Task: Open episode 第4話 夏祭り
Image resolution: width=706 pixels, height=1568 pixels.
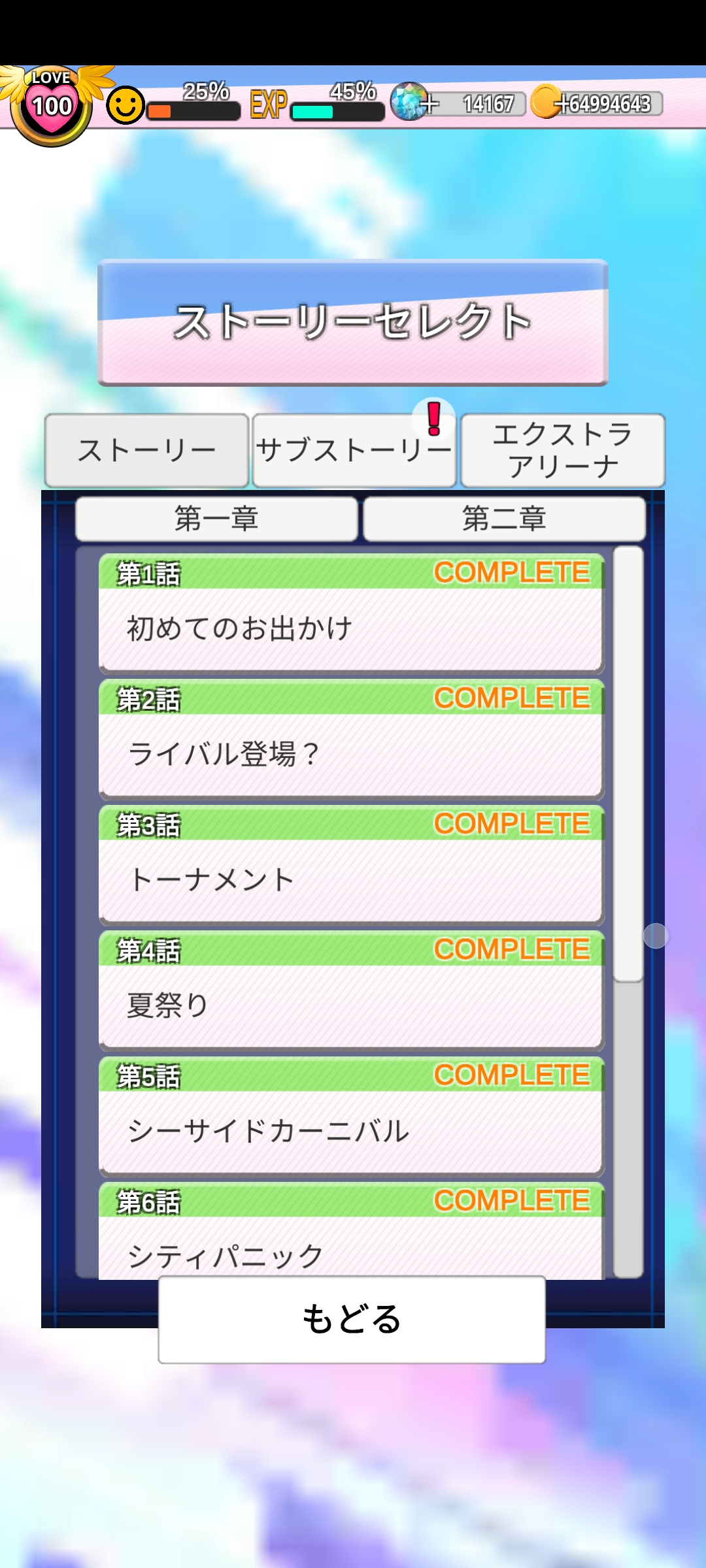Action: (351, 990)
